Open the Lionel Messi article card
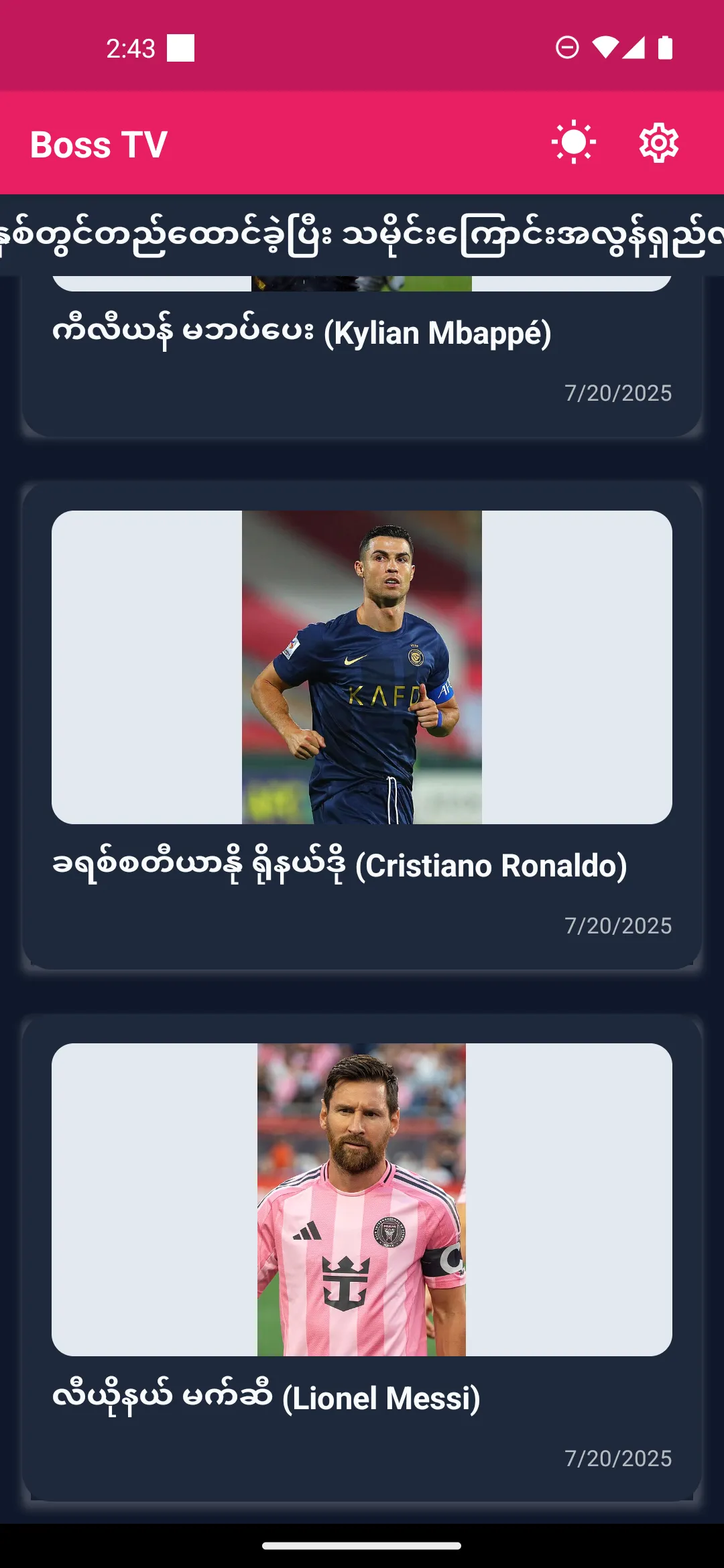 [362, 1253]
